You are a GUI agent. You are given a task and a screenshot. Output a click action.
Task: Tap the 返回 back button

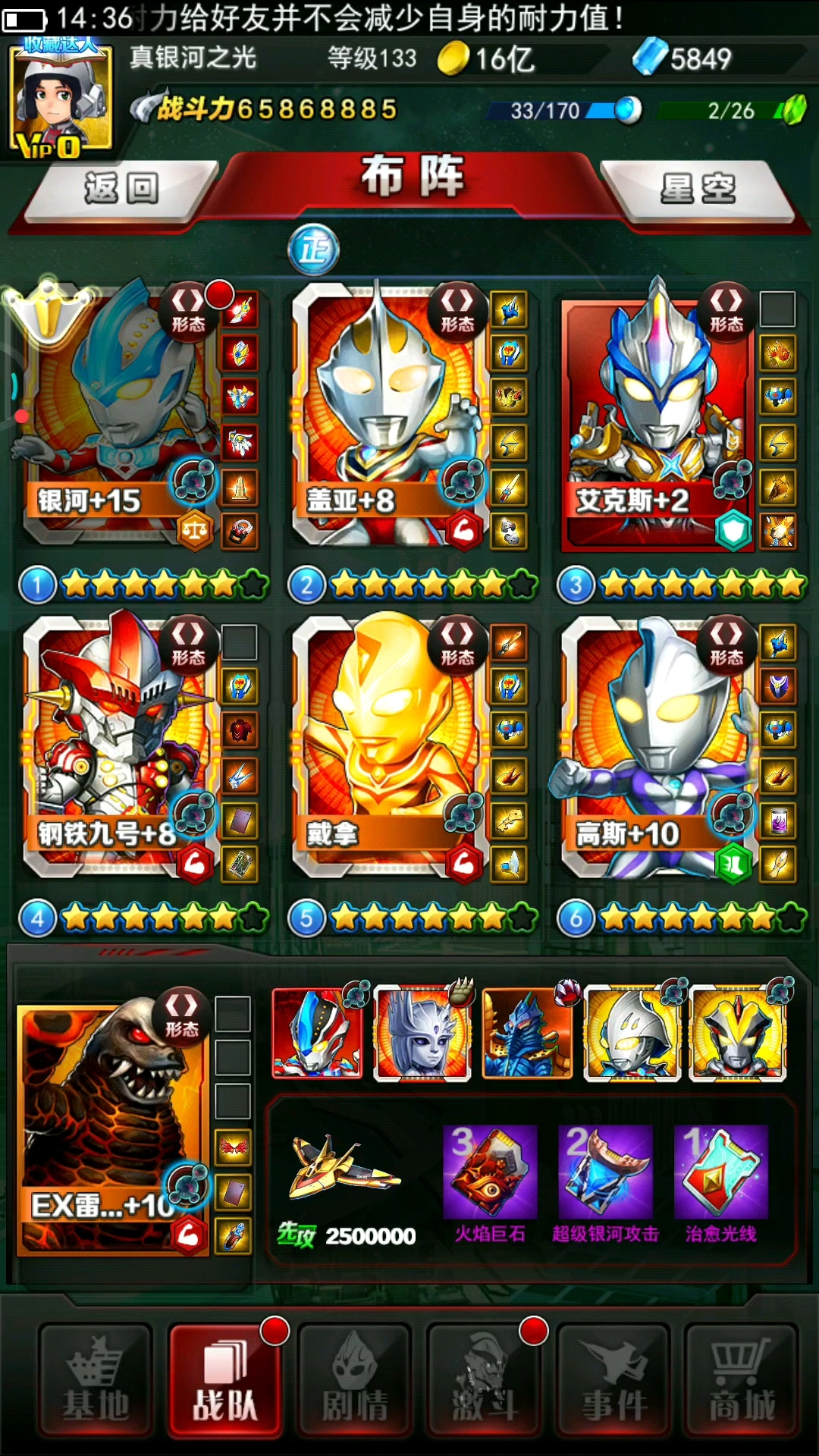tap(121, 188)
